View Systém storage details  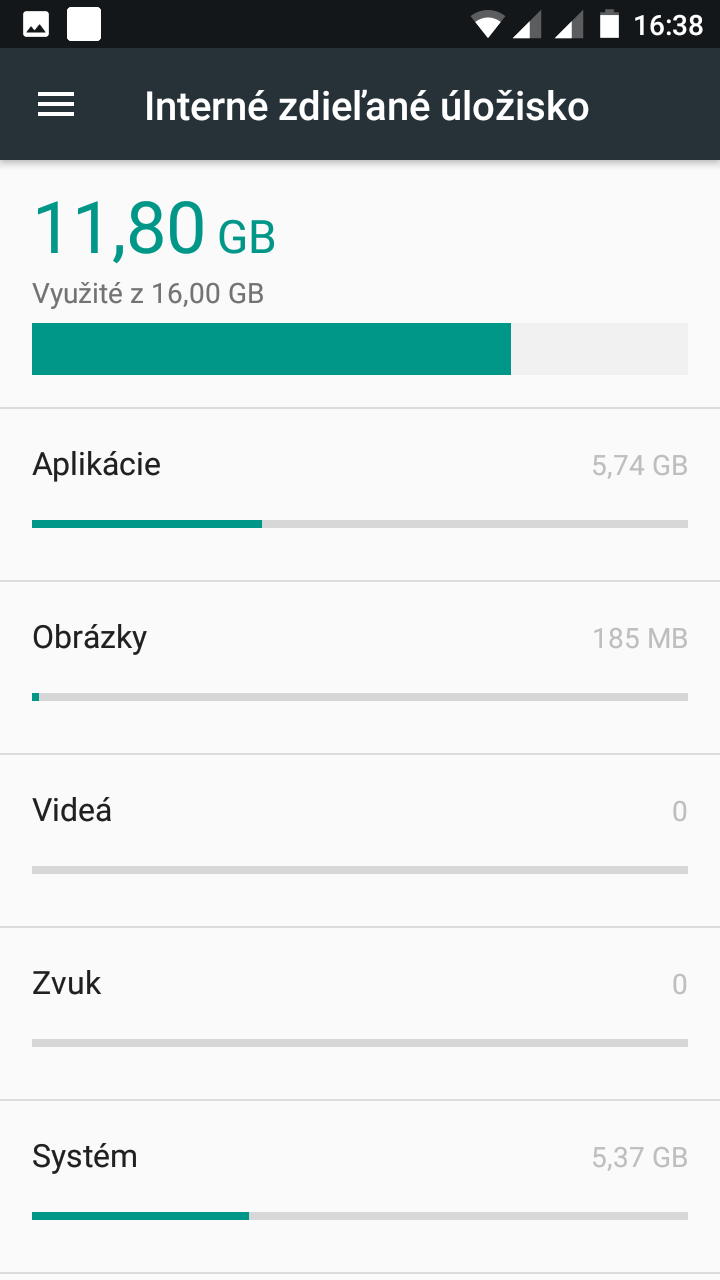[x=360, y=1186]
